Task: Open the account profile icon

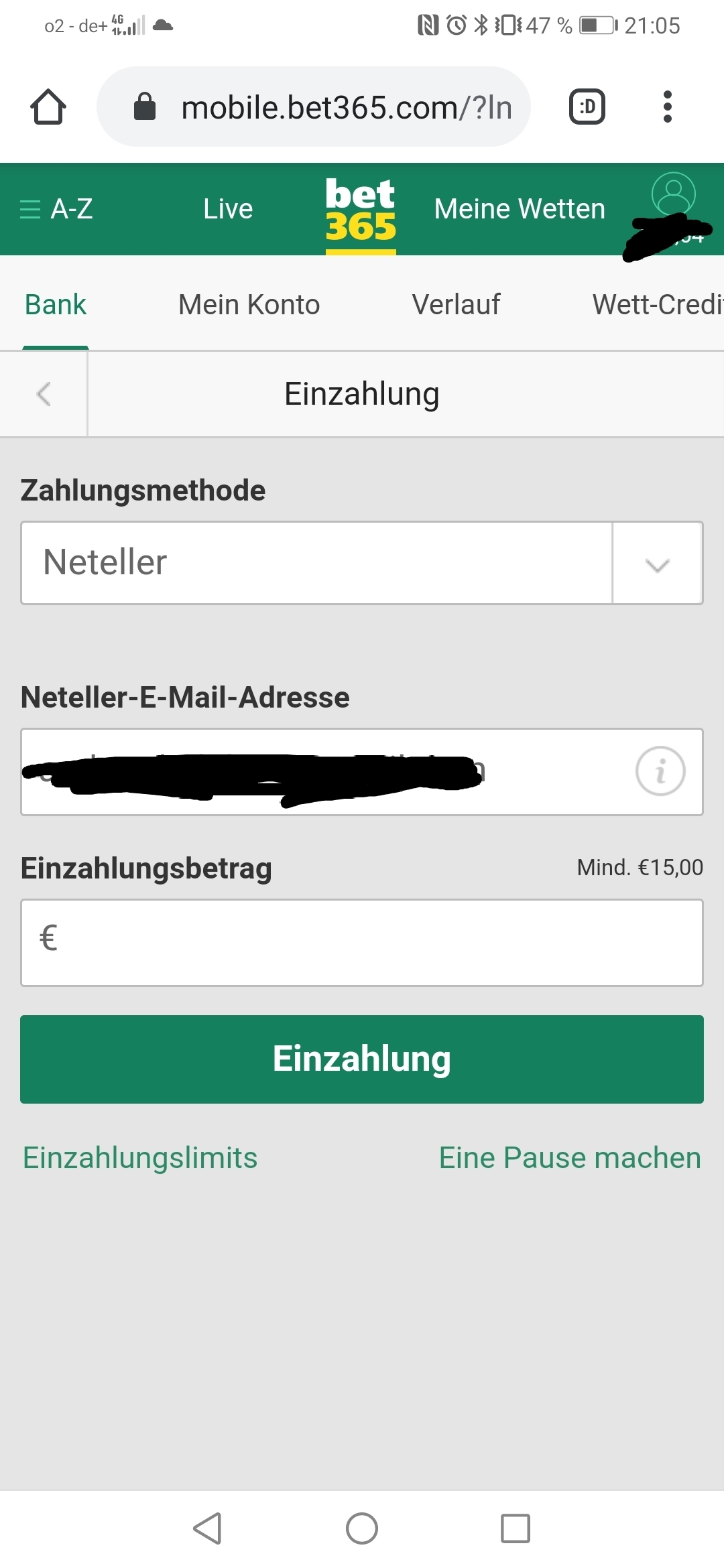Action: [673, 194]
